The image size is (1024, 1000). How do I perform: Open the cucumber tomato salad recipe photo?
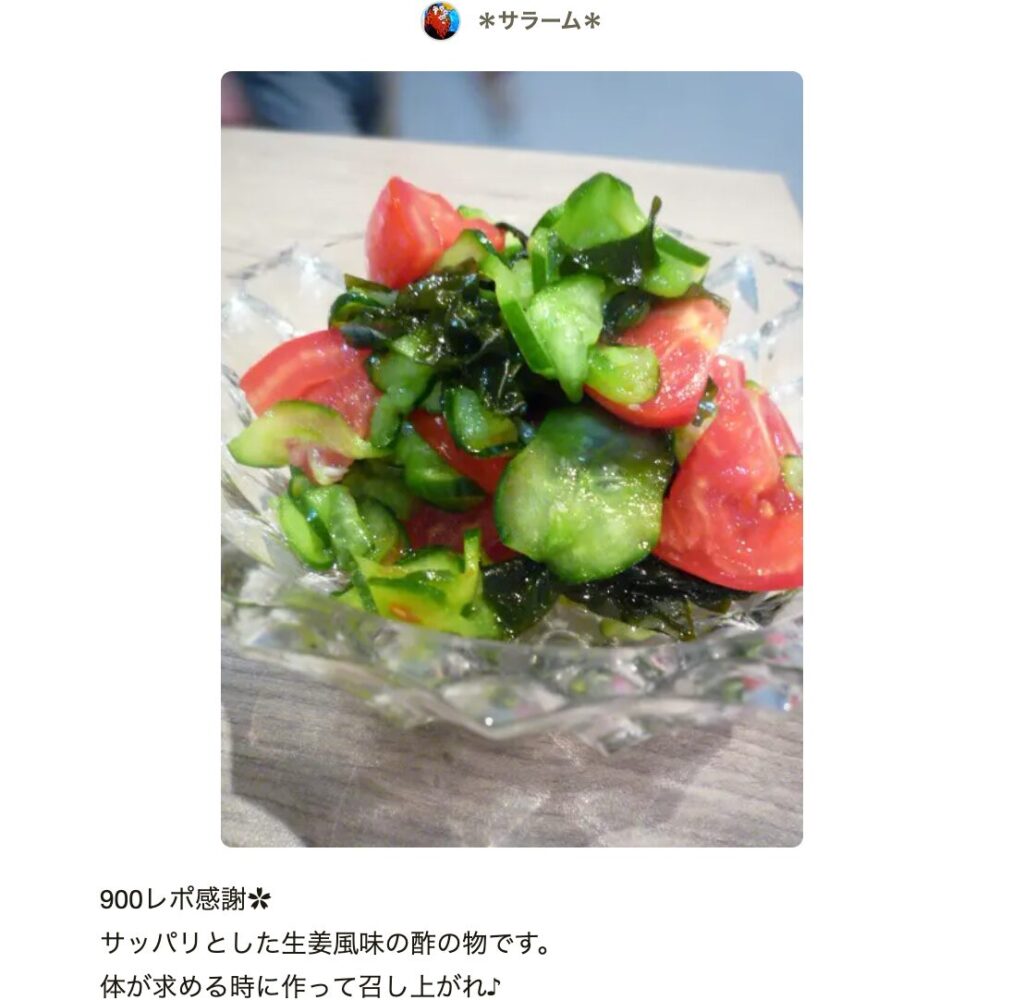tap(511, 459)
